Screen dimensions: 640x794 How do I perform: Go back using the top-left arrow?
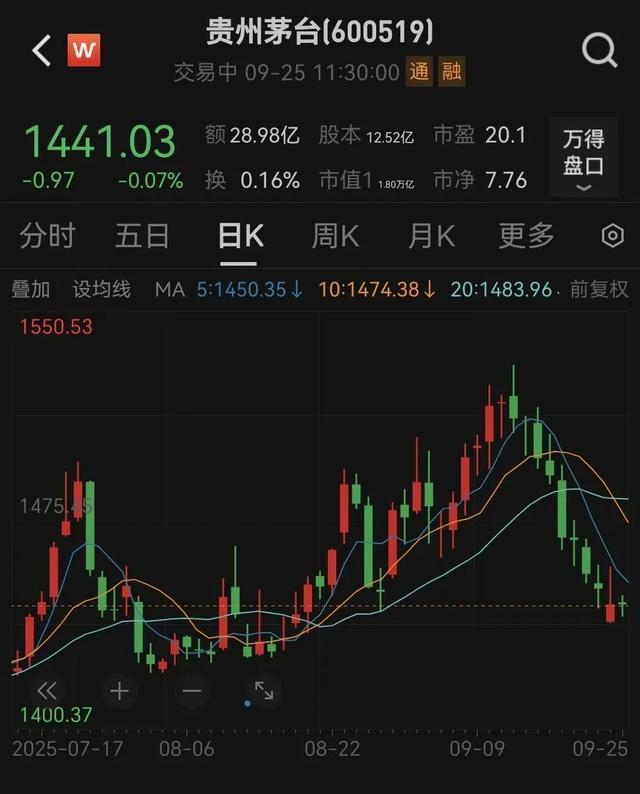tap(41, 50)
